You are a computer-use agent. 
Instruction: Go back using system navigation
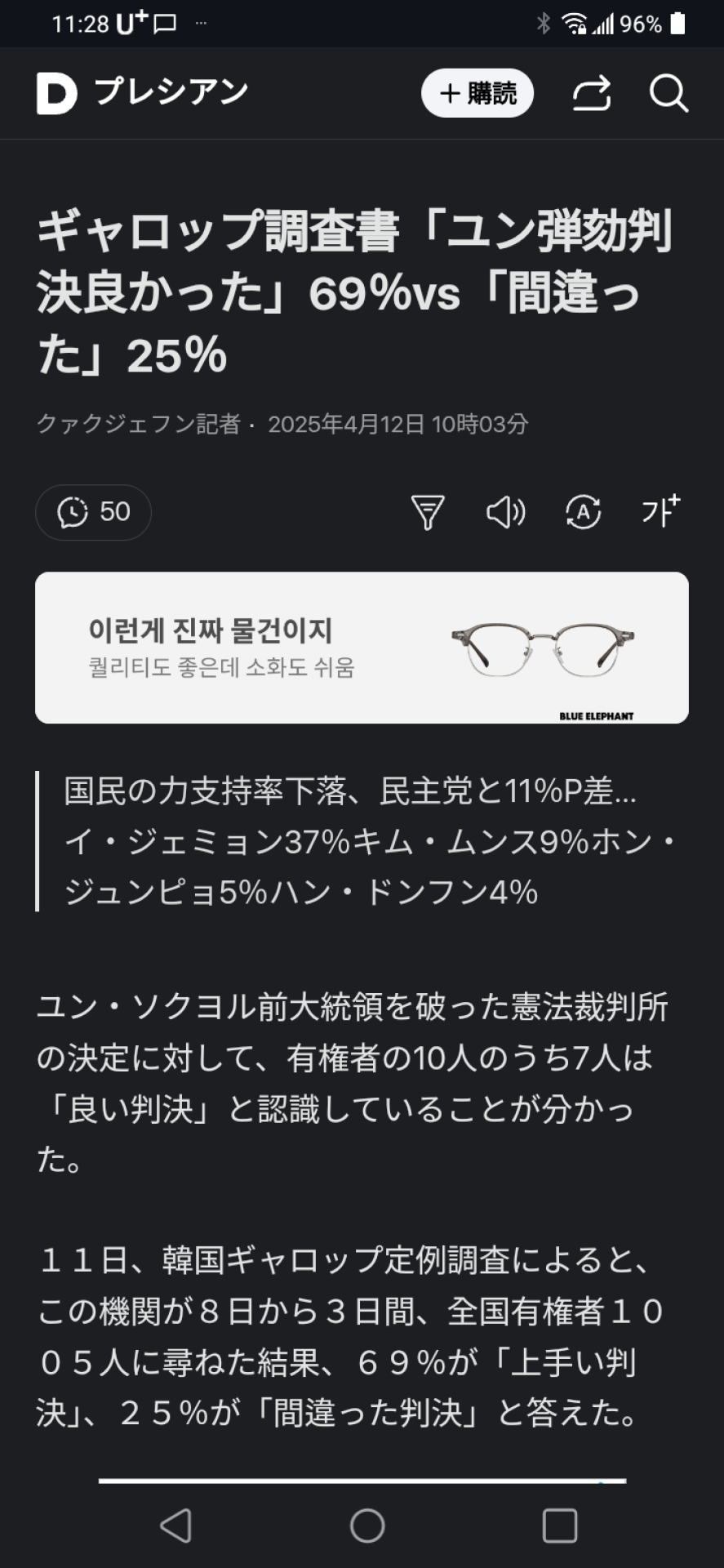pyautogui.click(x=176, y=1525)
